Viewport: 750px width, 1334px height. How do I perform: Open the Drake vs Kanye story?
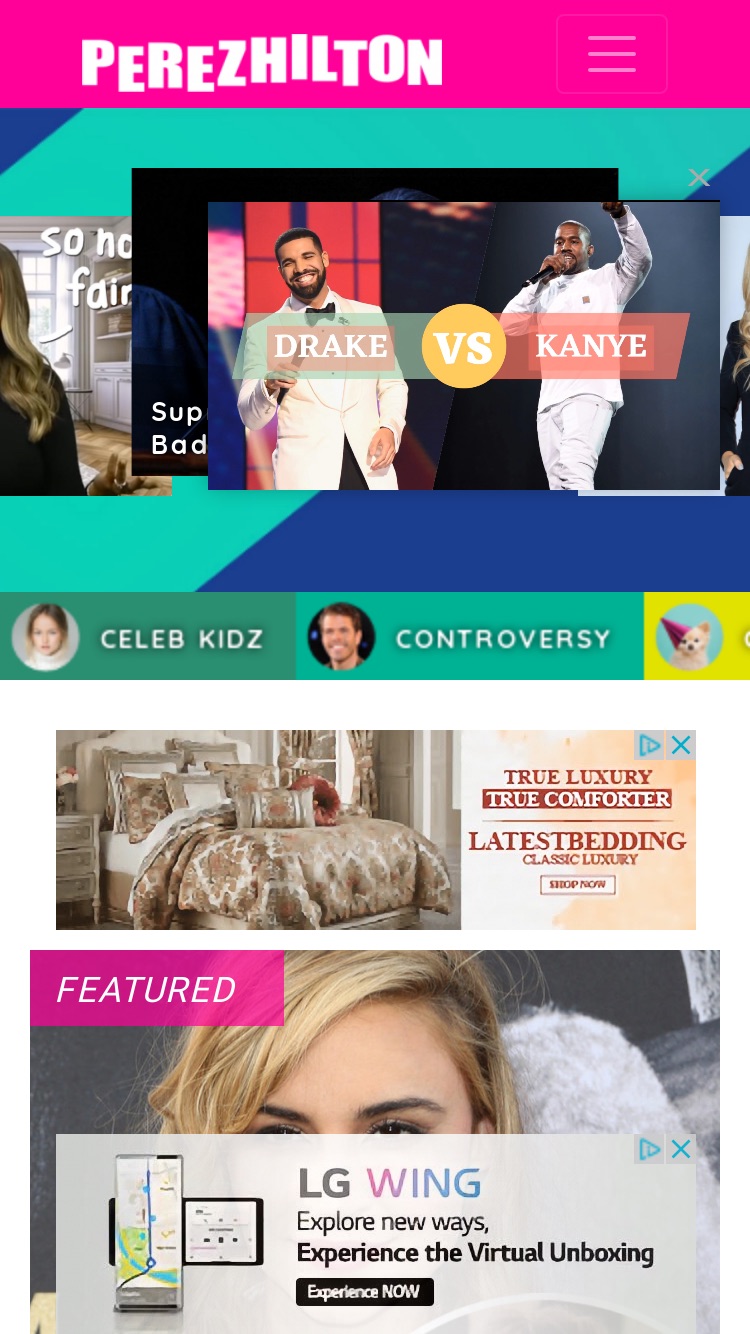[464, 346]
